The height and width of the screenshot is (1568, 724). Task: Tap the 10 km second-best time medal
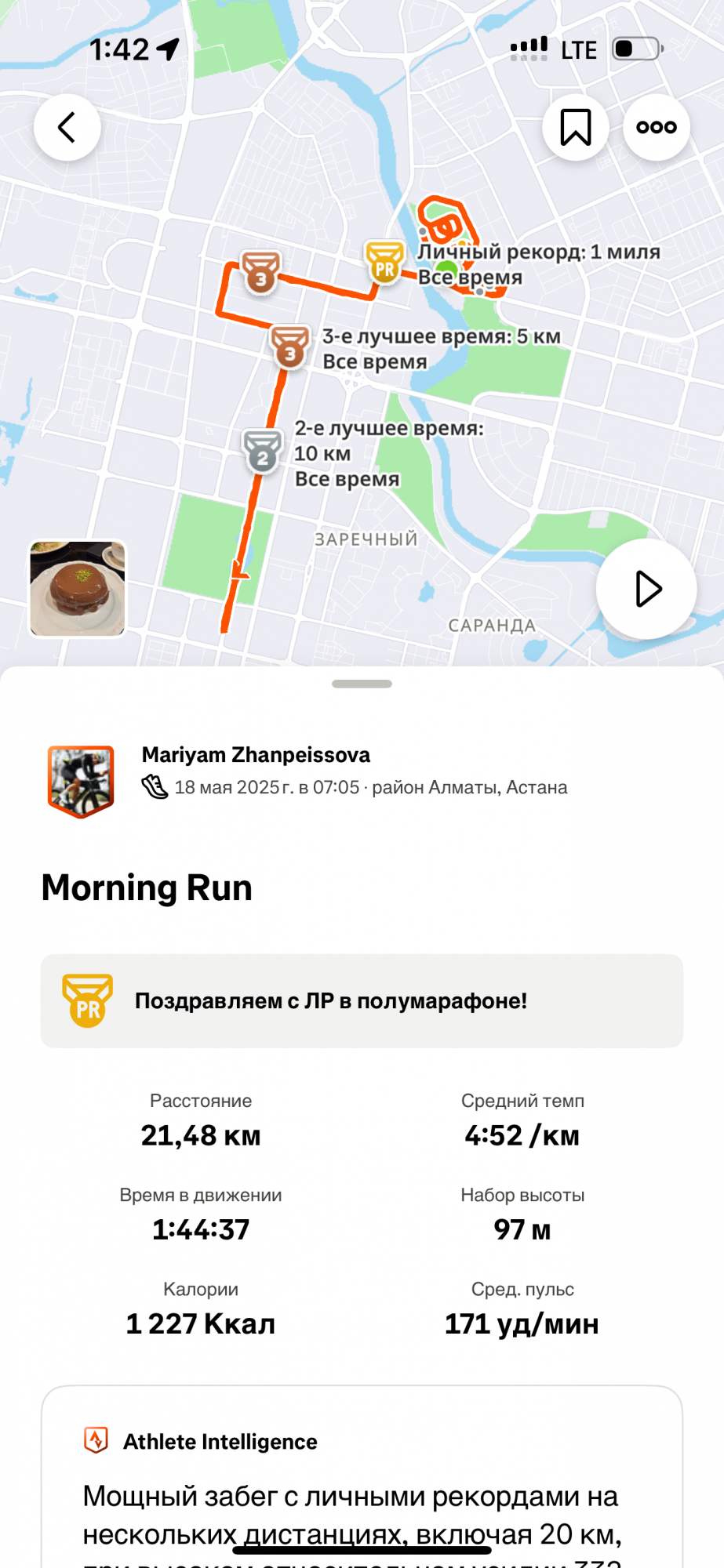tap(262, 452)
